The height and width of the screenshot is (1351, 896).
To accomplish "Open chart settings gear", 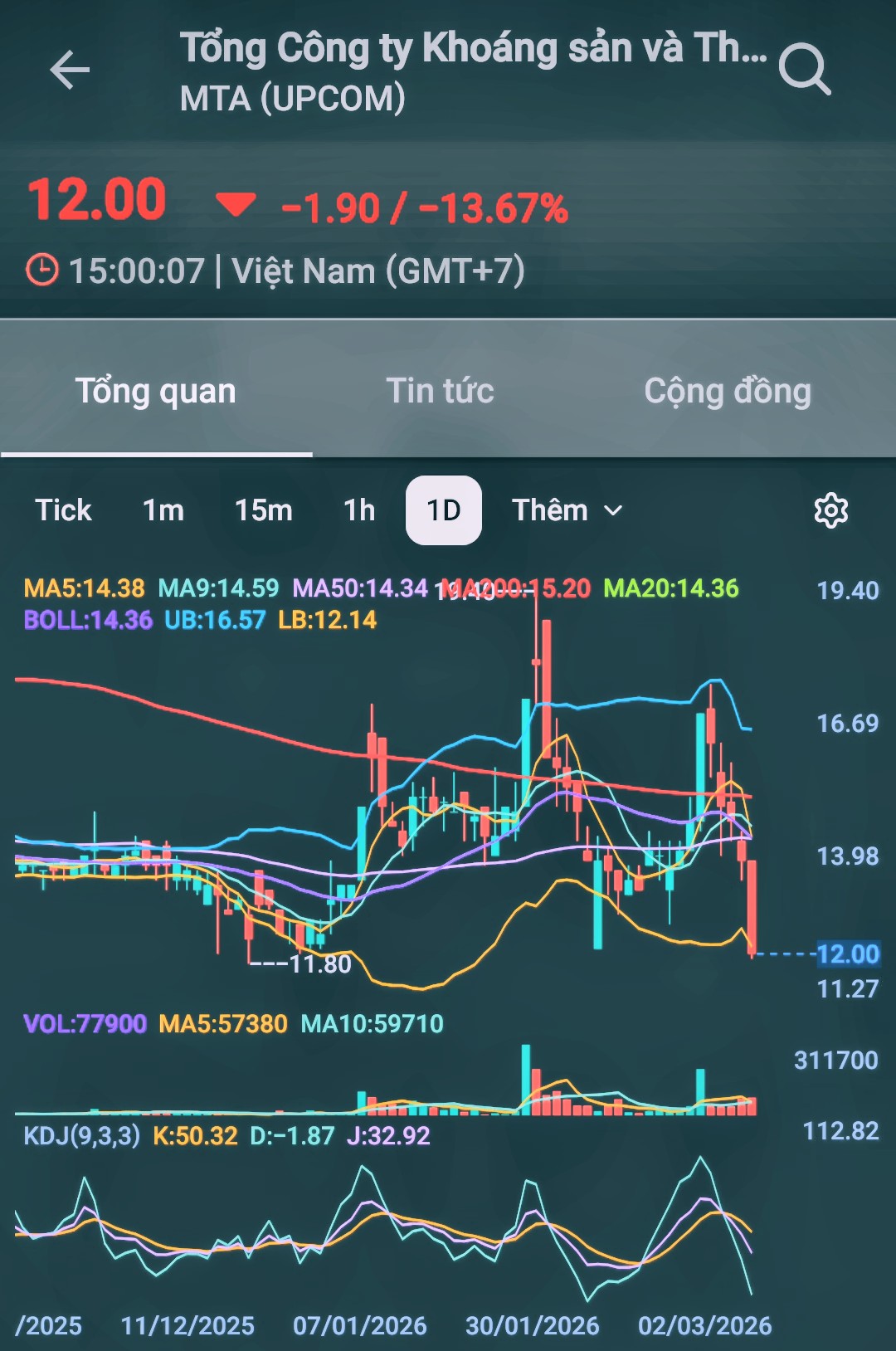I will click(x=830, y=510).
